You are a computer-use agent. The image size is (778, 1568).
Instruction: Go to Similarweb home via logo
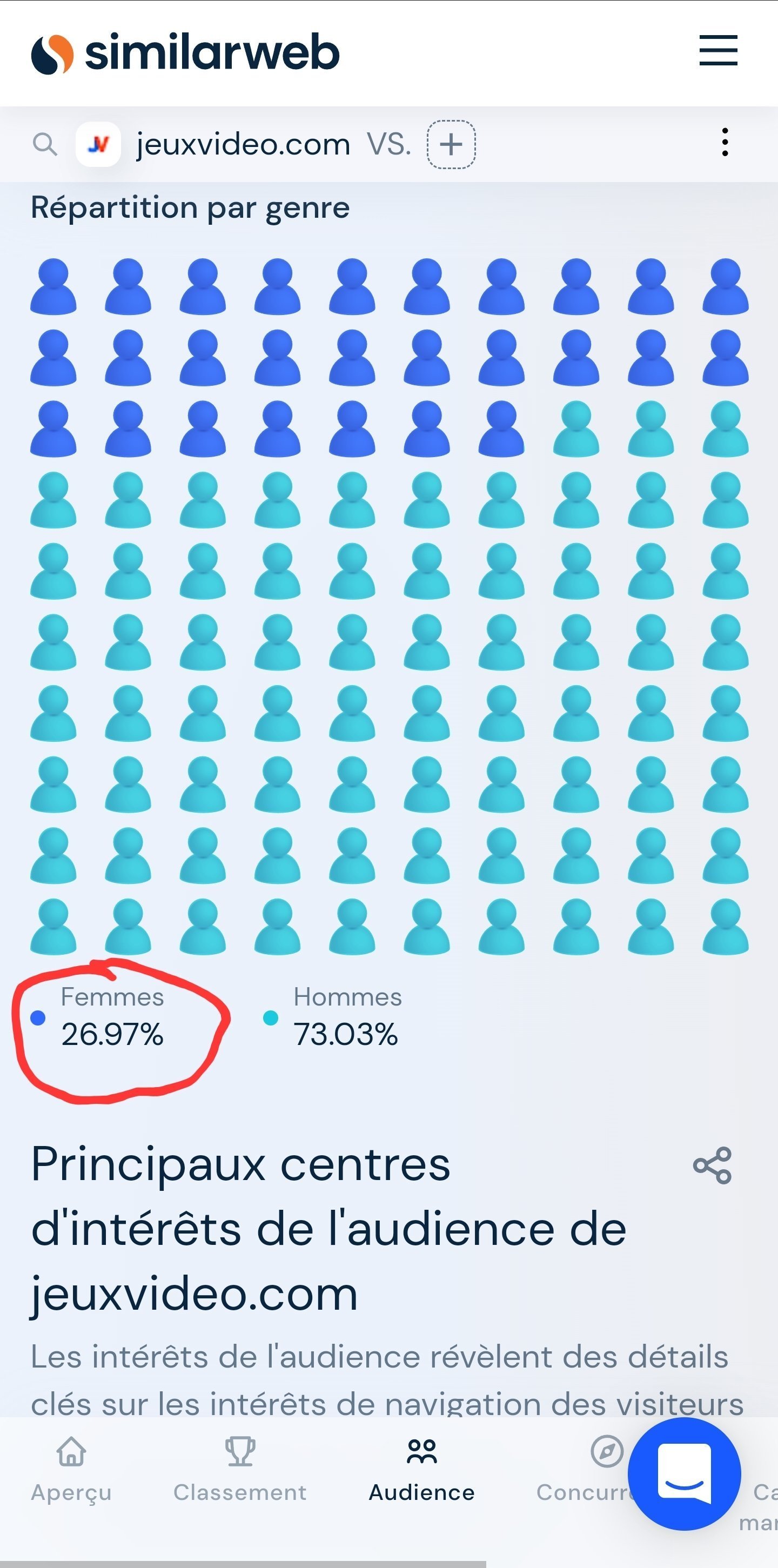[x=185, y=53]
